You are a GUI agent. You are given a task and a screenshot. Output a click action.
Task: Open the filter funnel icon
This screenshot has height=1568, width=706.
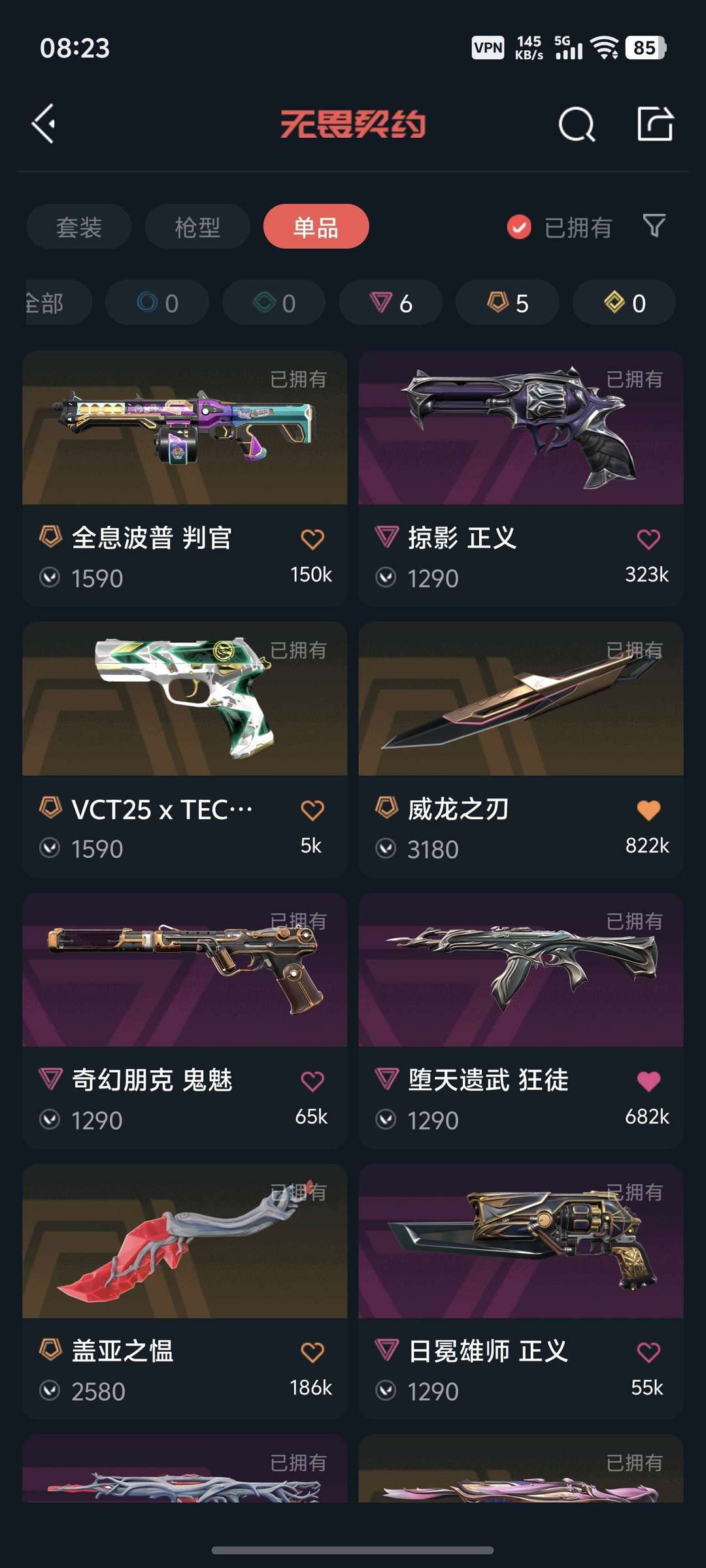654,226
